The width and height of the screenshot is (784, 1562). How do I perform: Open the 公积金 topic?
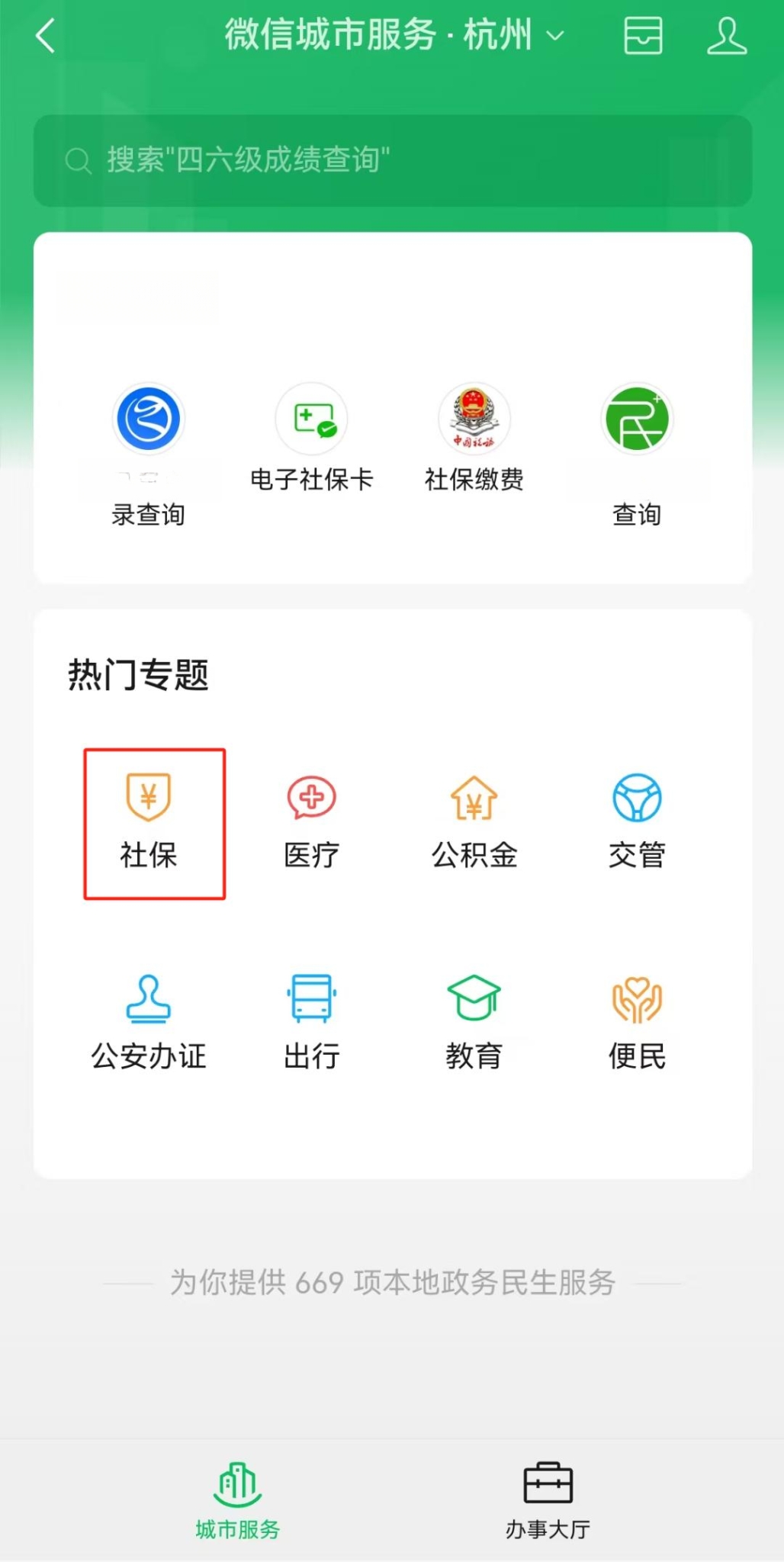[x=474, y=822]
